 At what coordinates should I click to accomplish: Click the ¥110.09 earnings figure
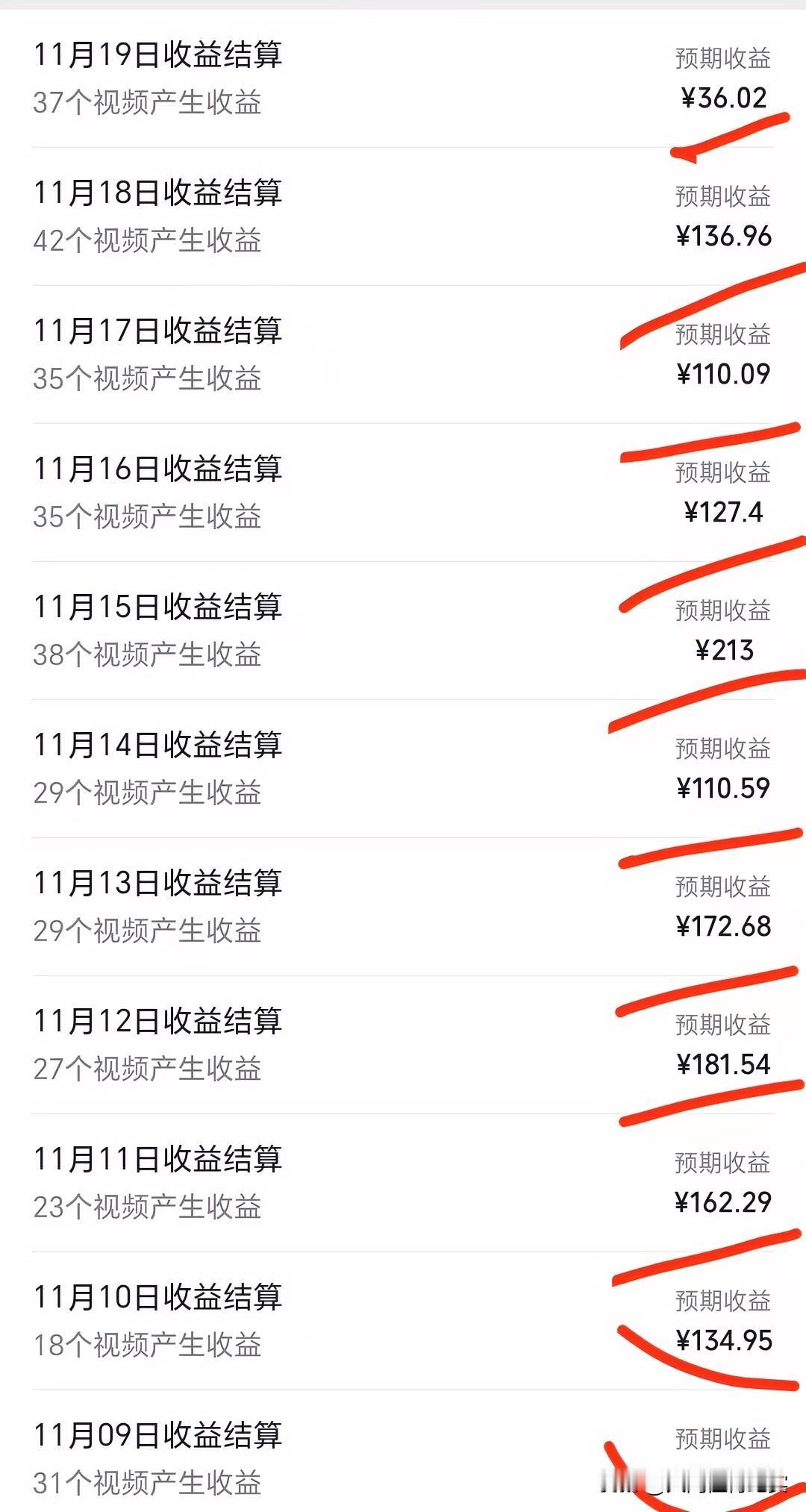click(721, 375)
